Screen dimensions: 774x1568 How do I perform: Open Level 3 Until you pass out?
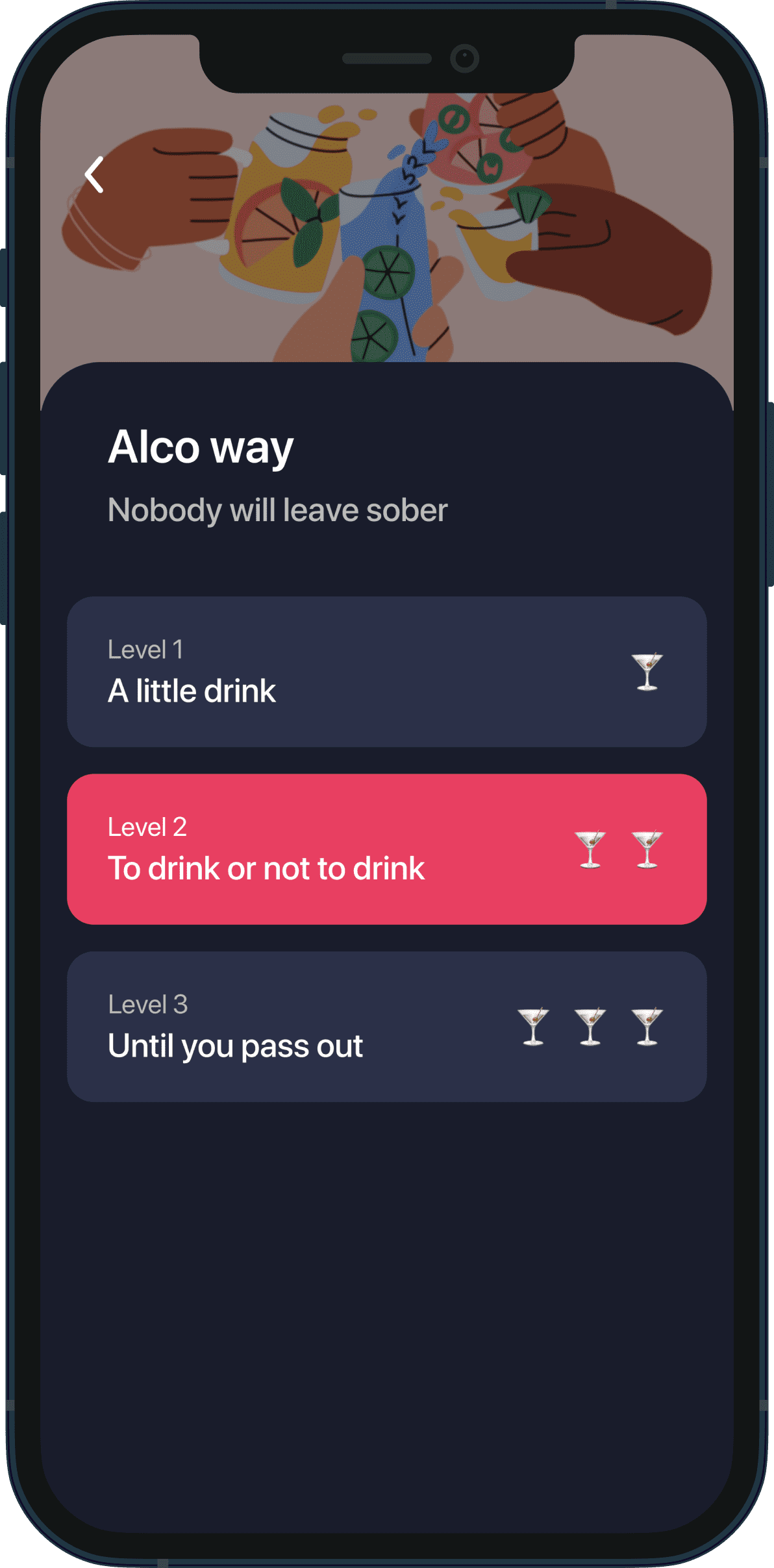tap(386, 1026)
